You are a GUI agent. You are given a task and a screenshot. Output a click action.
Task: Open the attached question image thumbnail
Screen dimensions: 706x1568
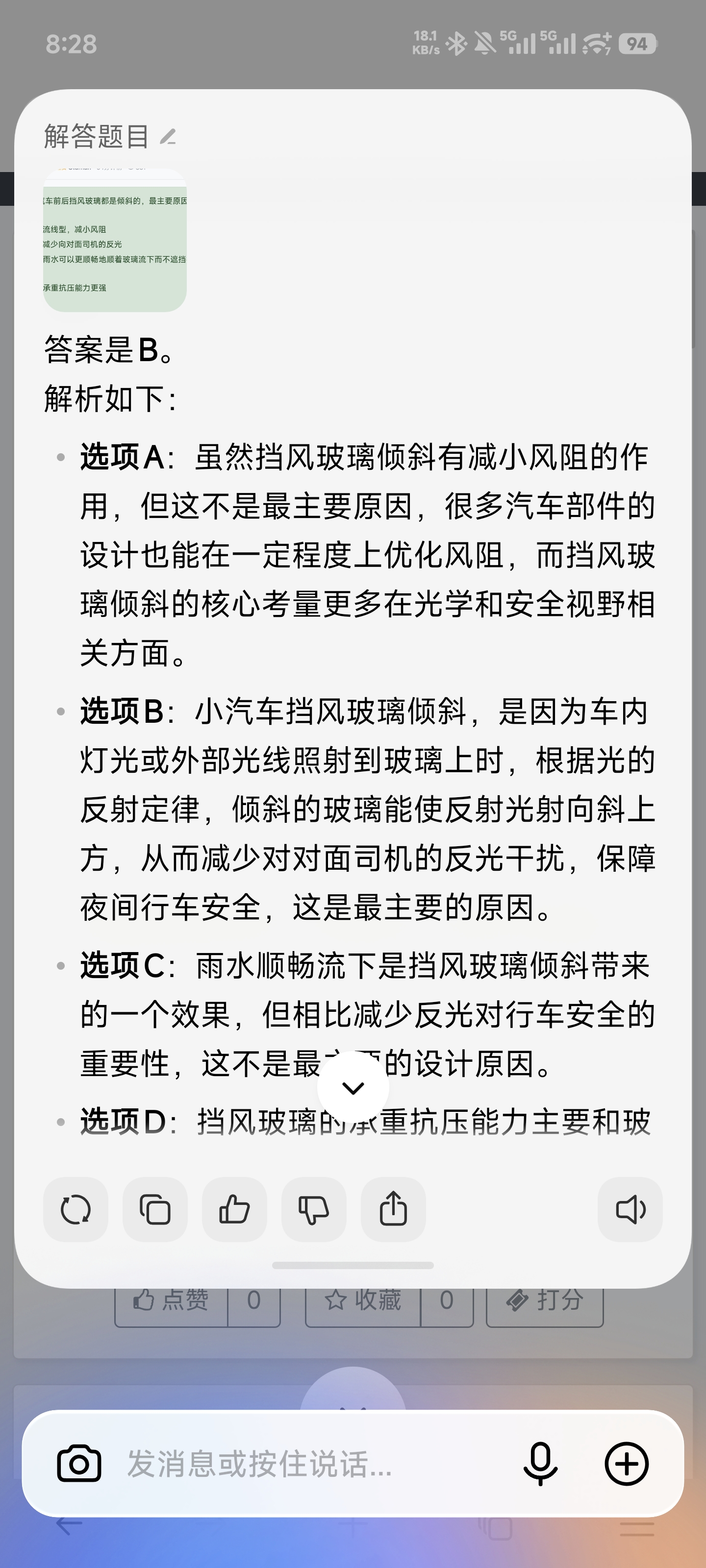[115, 241]
